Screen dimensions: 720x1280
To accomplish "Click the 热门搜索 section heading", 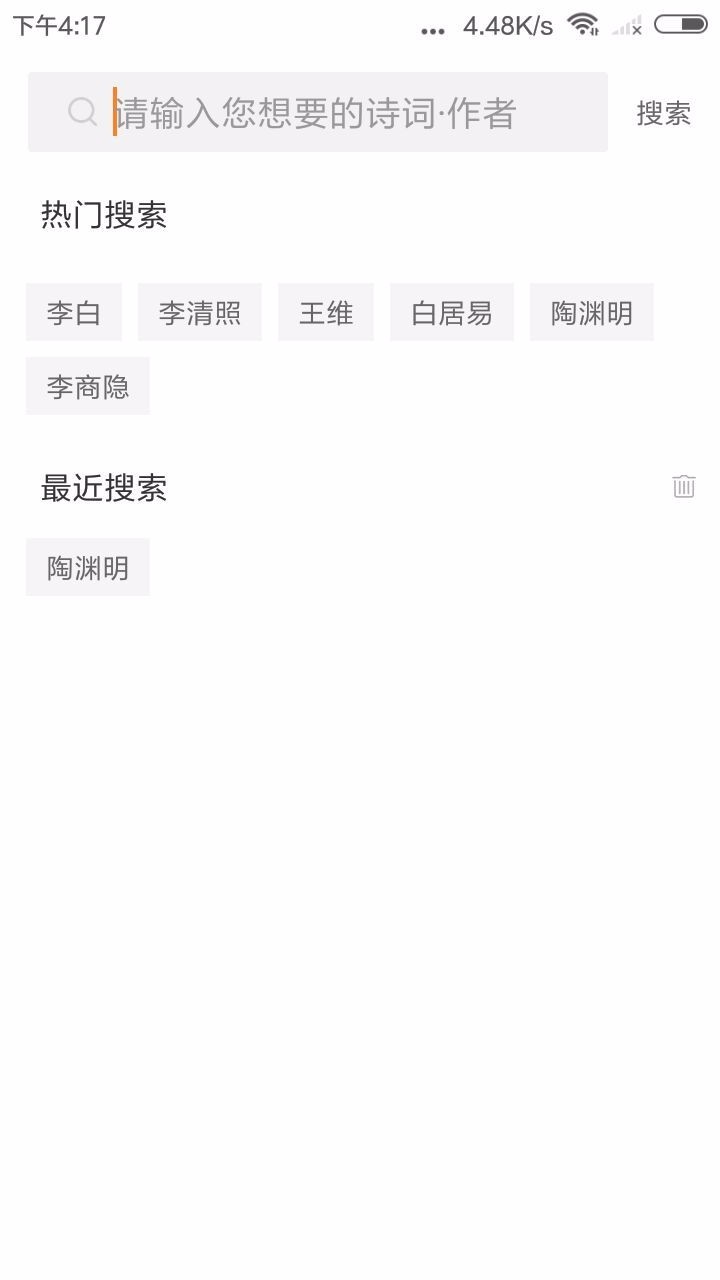I will tap(103, 215).
